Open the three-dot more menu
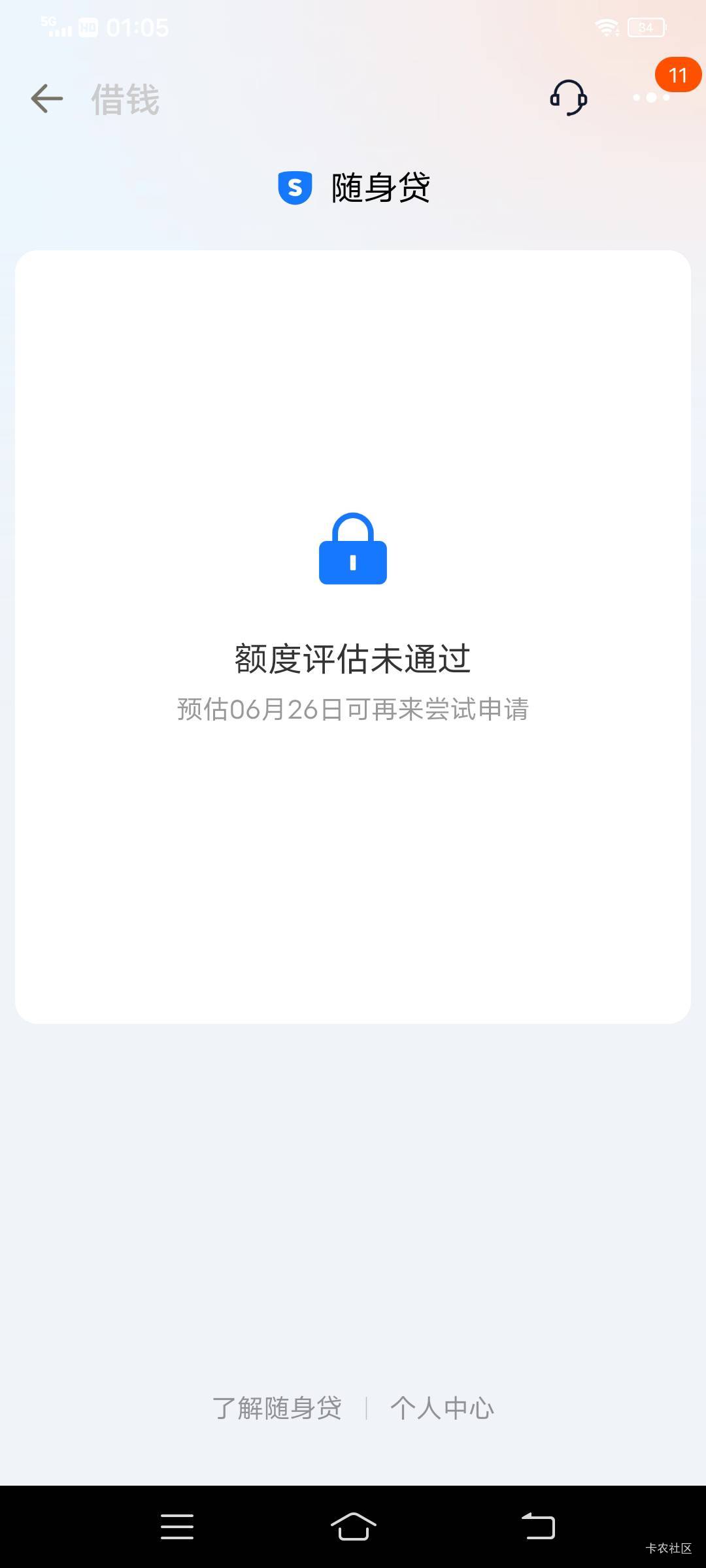Image resolution: width=706 pixels, height=1568 pixels. coord(652,97)
